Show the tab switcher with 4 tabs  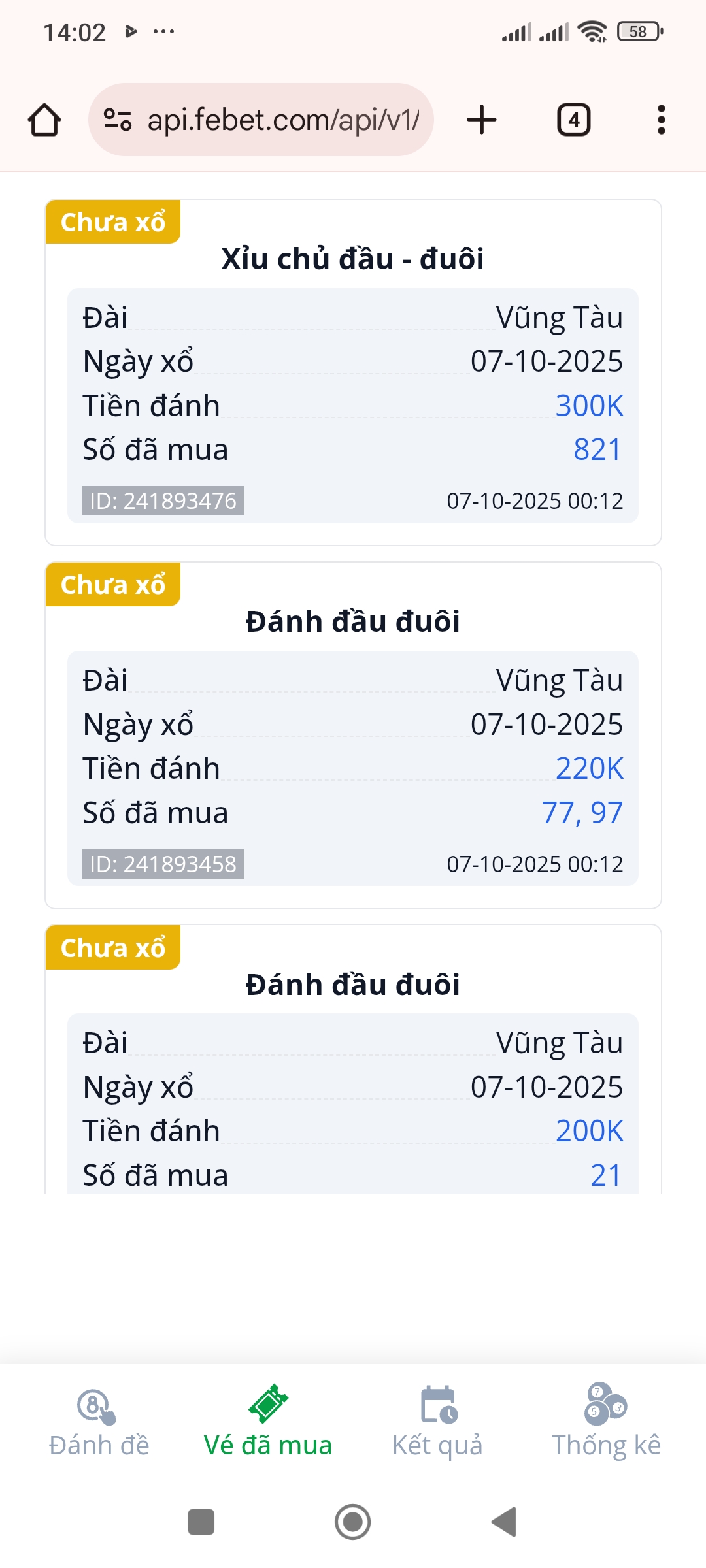pos(573,120)
